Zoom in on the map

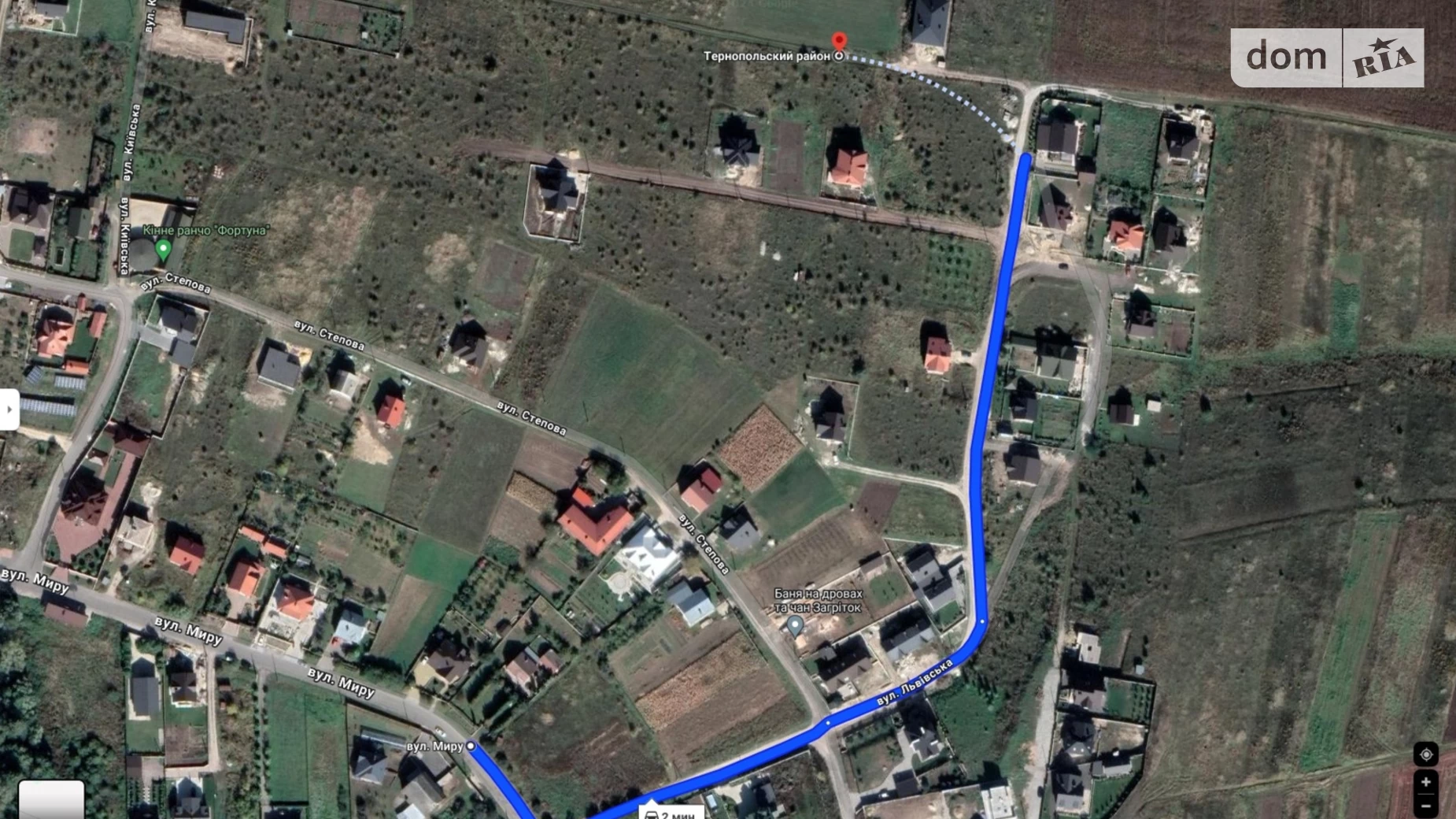coord(1425,783)
